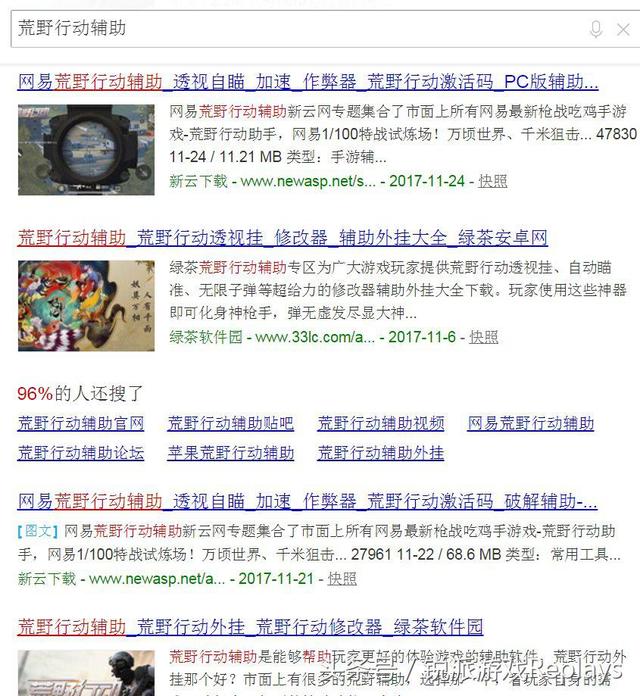Search related term 荒野行动辅助论坛
The height and width of the screenshot is (696, 640).
pyautogui.click(x=81, y=453)
